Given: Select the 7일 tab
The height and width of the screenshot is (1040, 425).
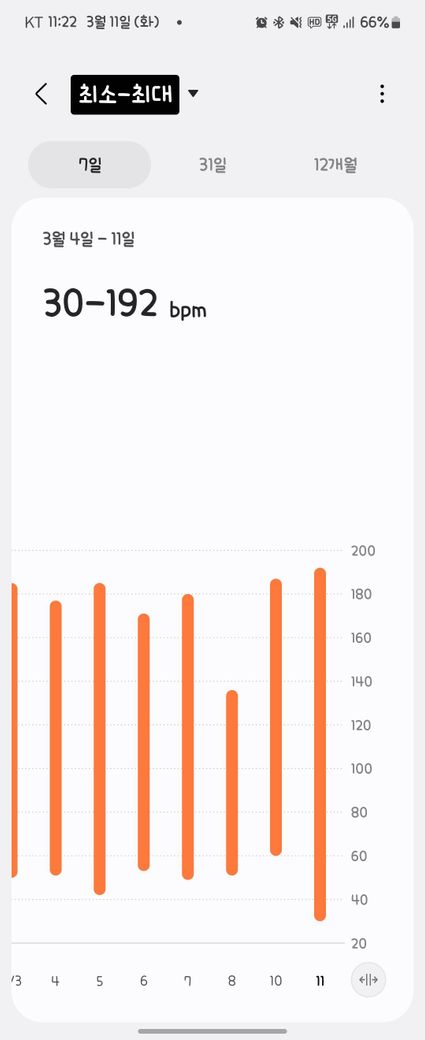Looking at the screenshot, I should coord(90,164).
